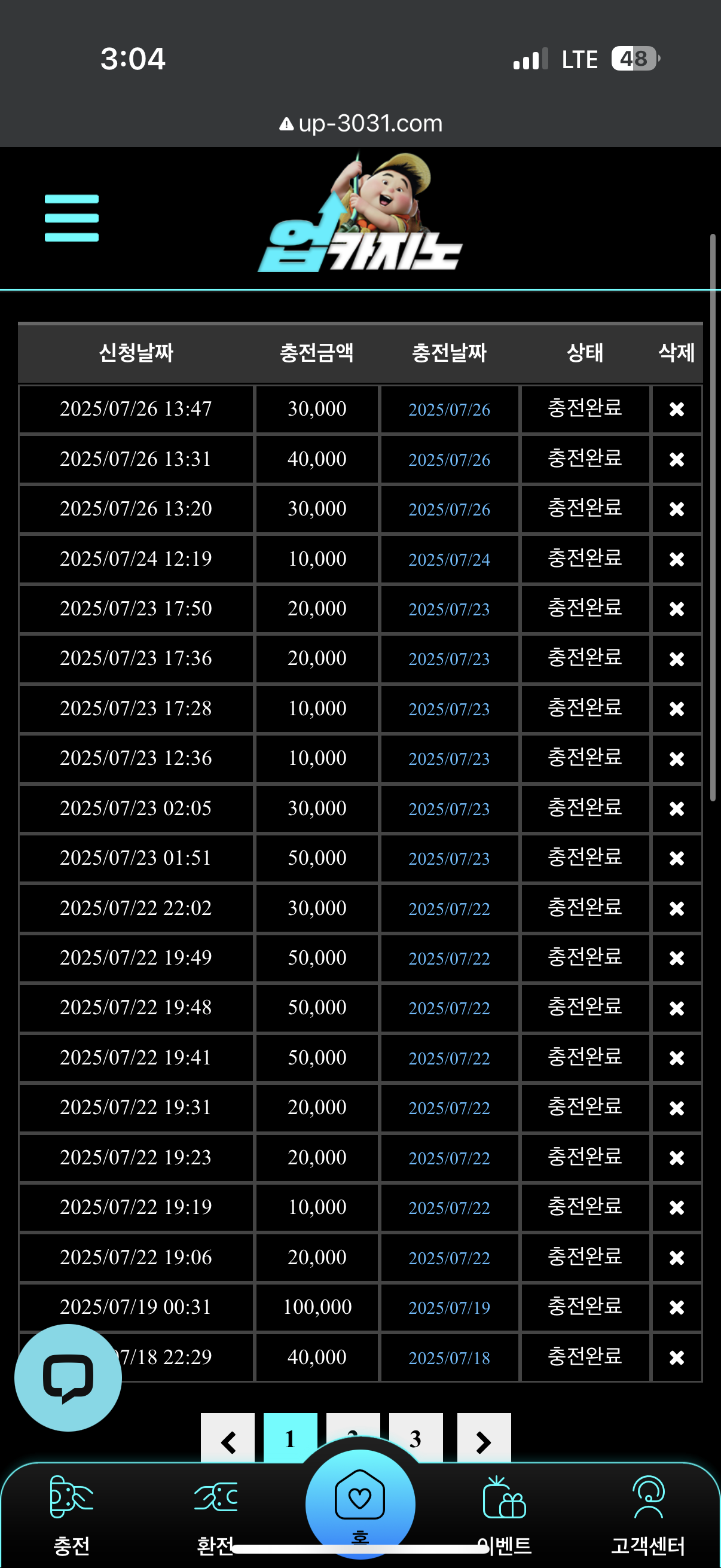The width and height of the screenshot is (721, 1568).
Task: Open the hamburger menu
Action: (72, 218)
